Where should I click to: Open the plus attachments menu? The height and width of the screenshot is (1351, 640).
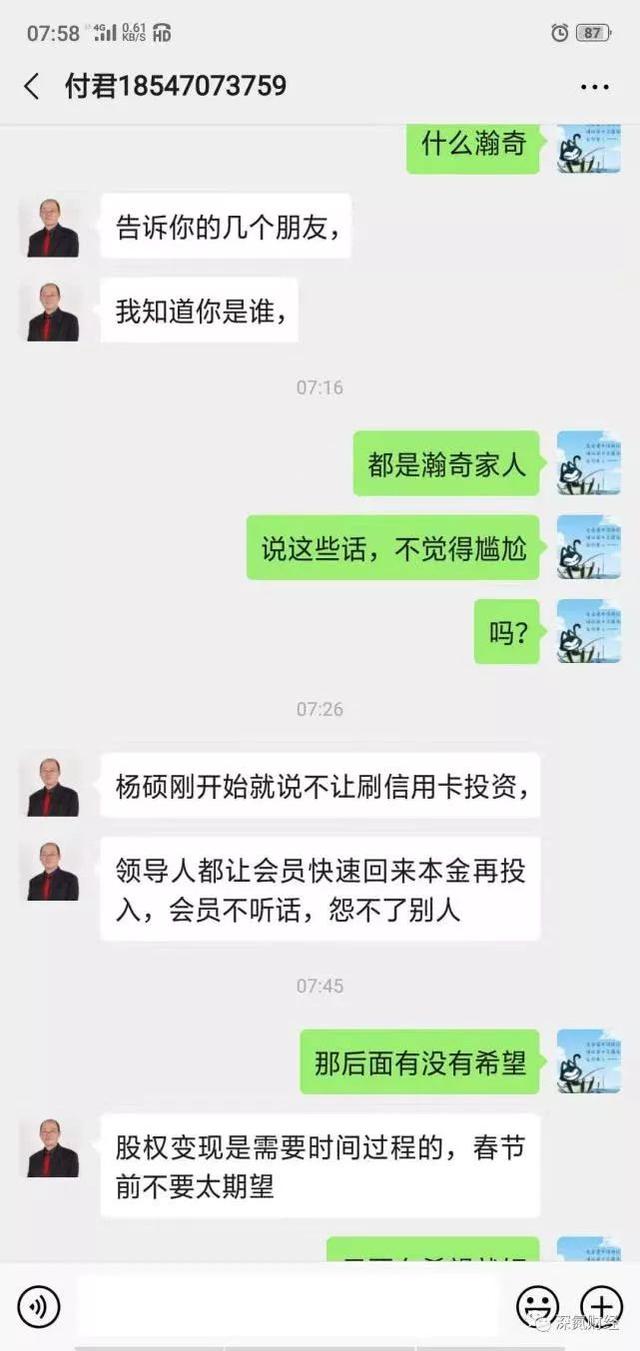601,1305
